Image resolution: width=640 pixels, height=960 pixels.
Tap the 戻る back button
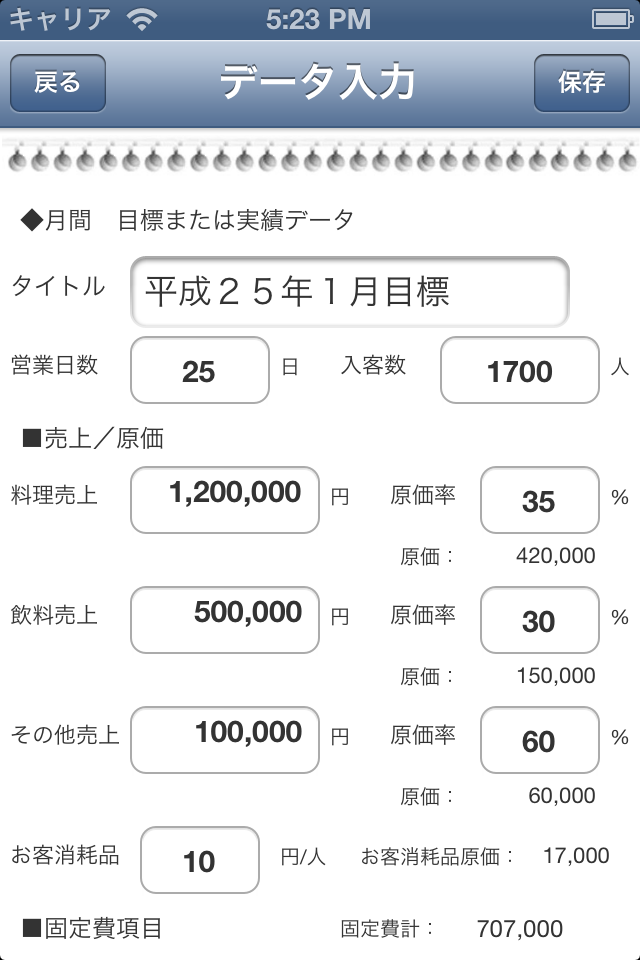coord(58,83)
